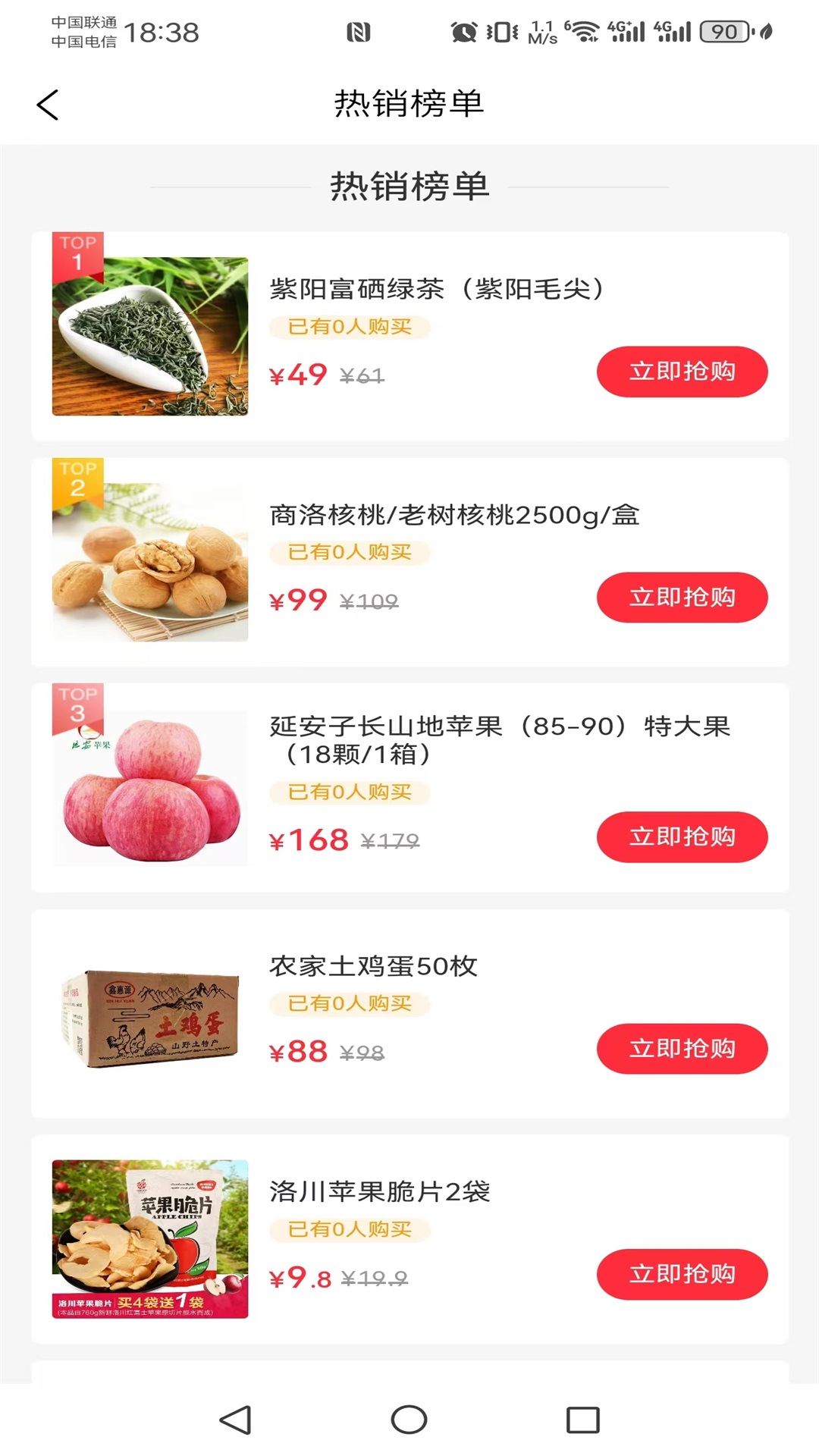Tap 立即抢购 for 农家土鸡蛋50枚

[x=682, y=1049]
